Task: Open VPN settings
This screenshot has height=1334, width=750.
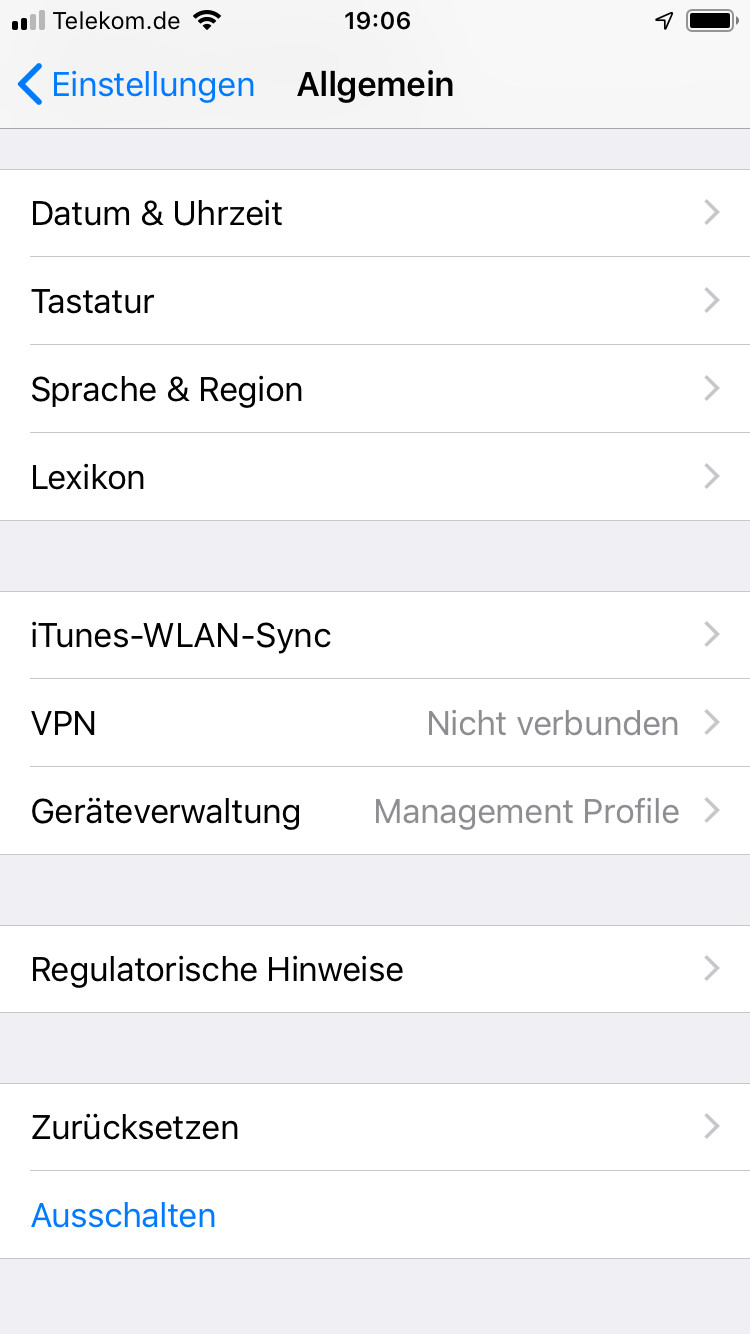Action: coord(375,723)
